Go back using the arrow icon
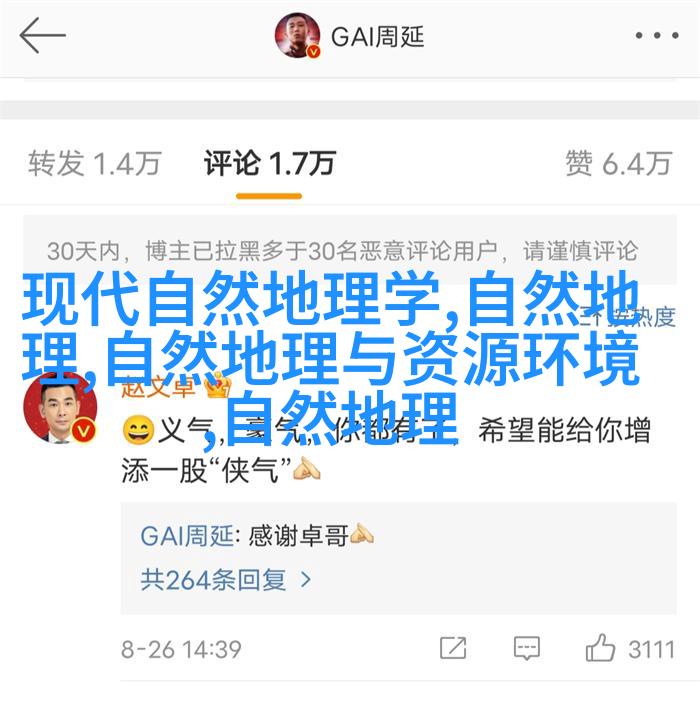This screenshot has height=702, width=700. coord(42,37)
